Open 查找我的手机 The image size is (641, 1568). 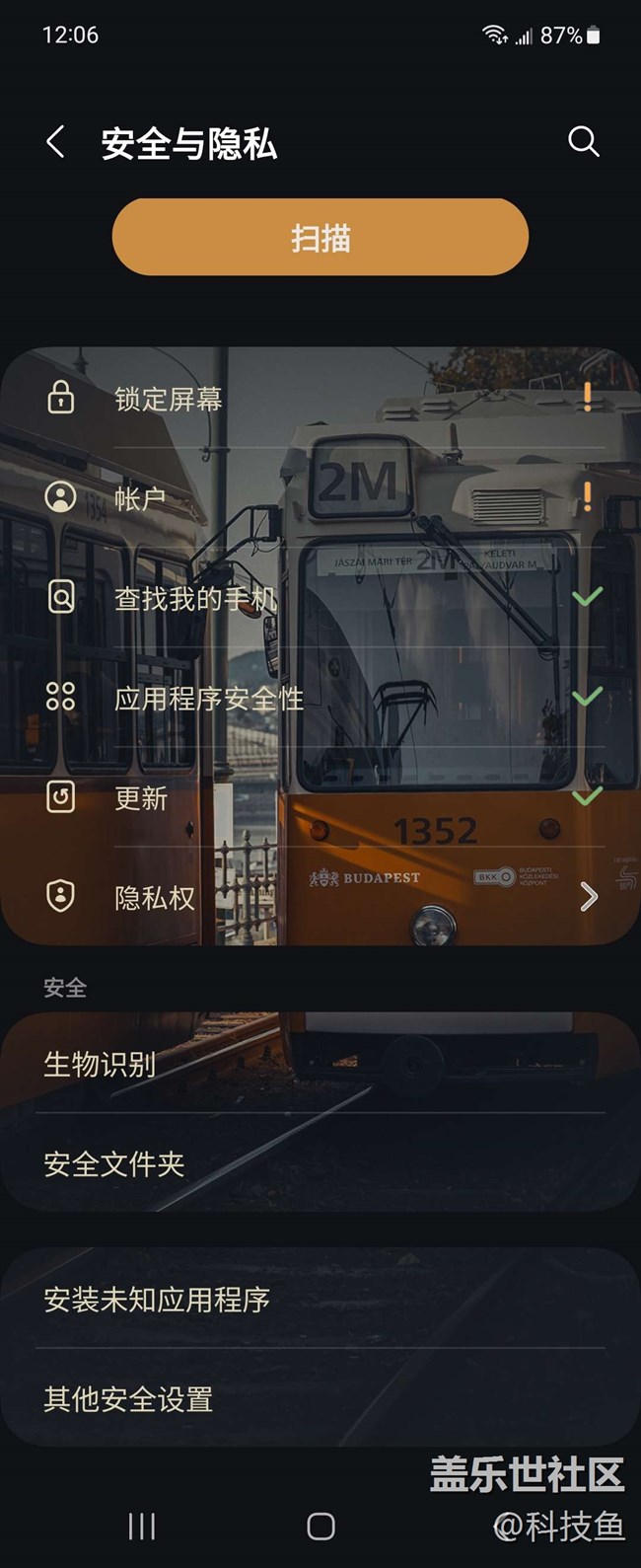[320, 598]
